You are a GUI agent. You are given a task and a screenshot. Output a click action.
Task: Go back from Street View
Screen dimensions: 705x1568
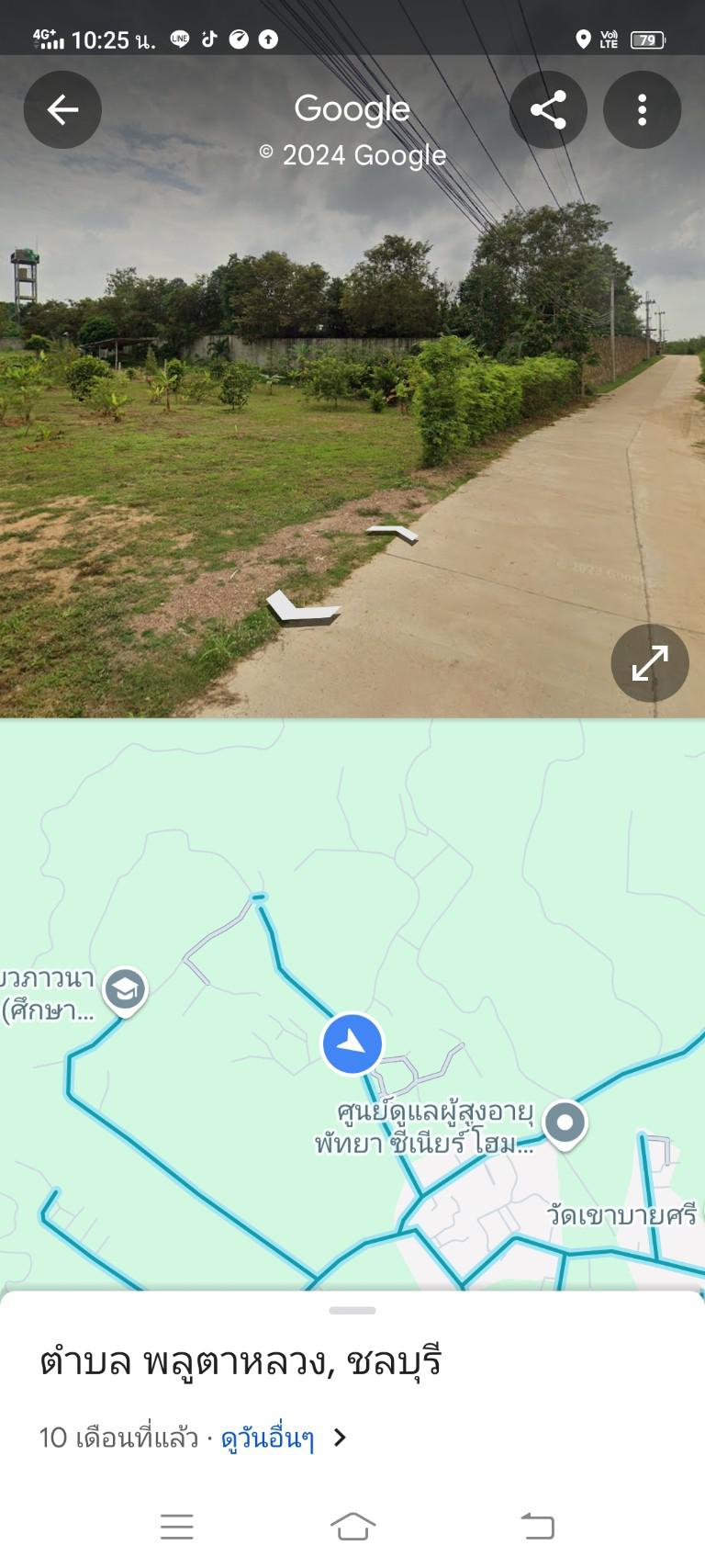click(x=62, y=109)
